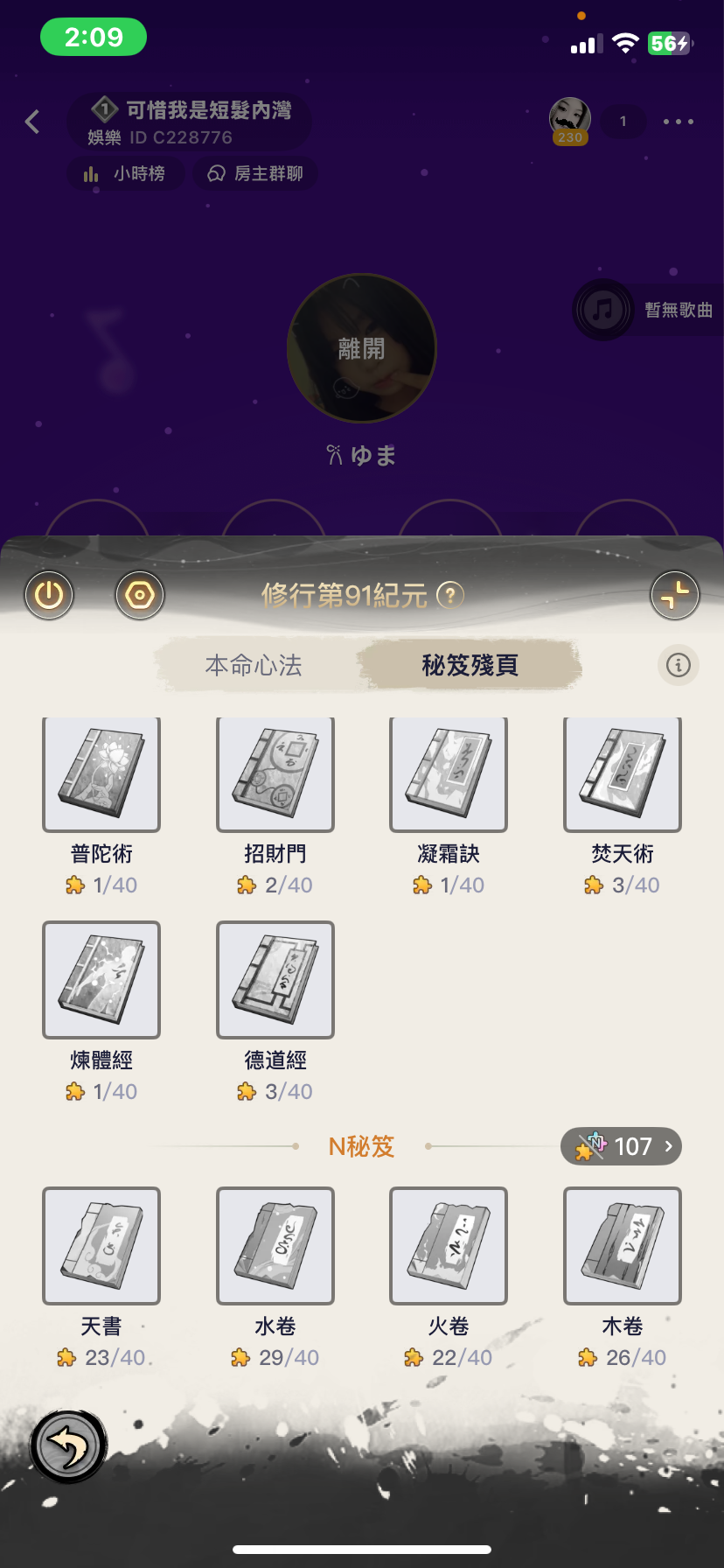This screenshot has width=724, height=1568.
Task: Open the 德道經 book
Action: [x=275, y=980]
